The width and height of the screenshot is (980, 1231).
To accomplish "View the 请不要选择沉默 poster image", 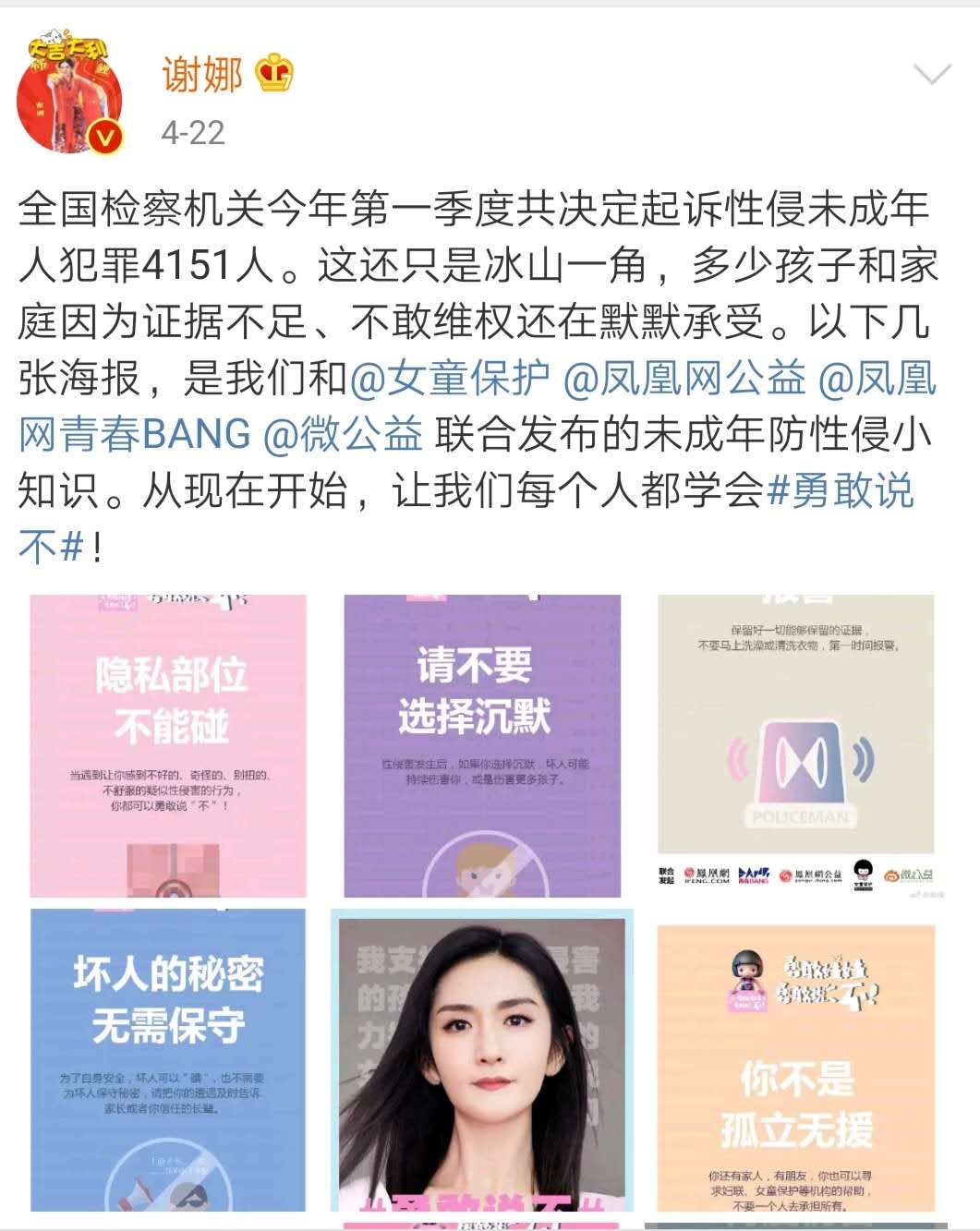I will [x=482, y=745].
